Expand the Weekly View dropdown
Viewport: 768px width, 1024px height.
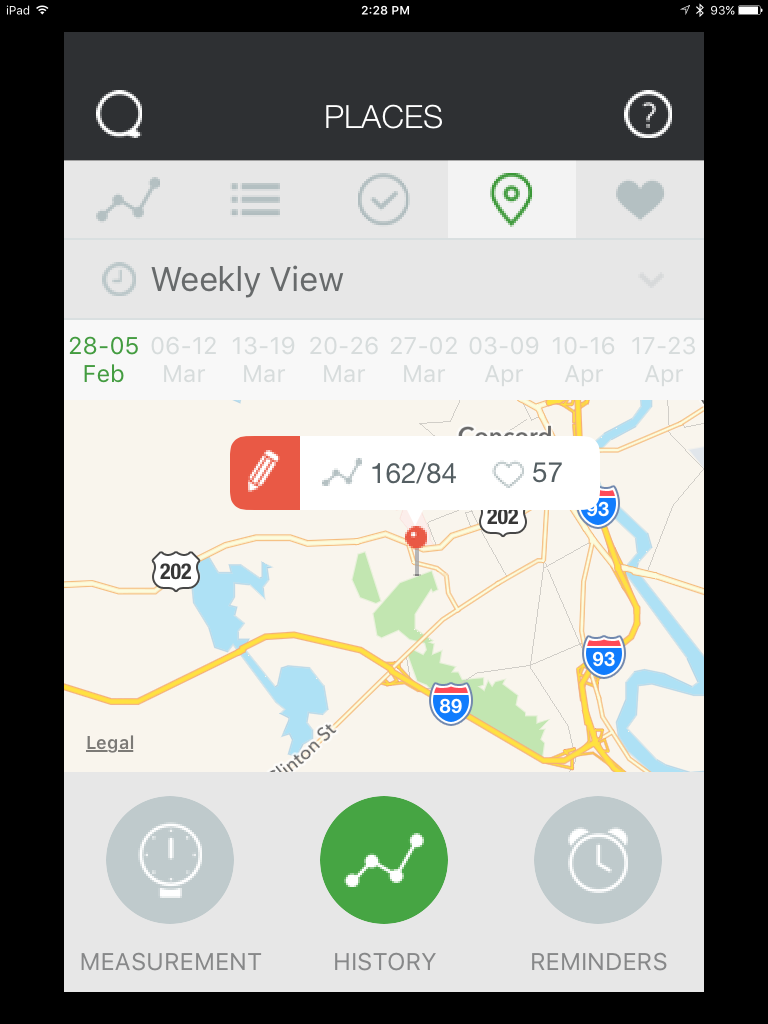[651, 280]
